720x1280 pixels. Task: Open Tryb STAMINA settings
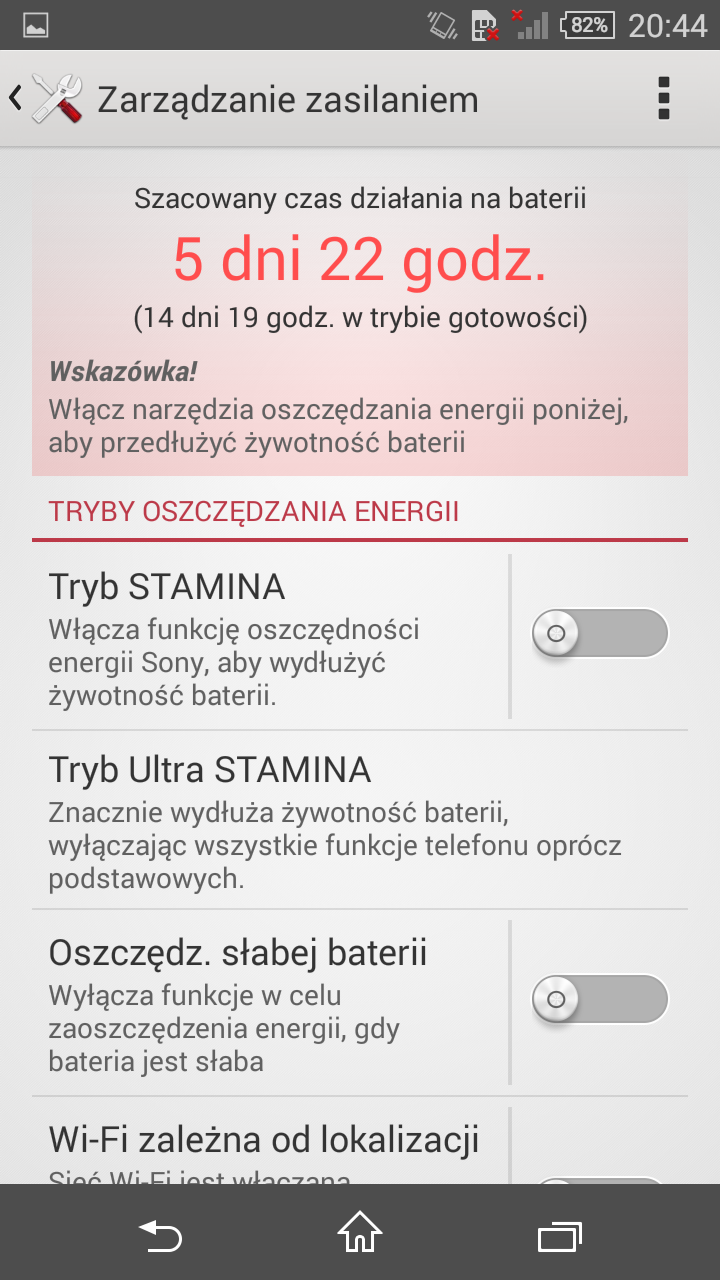tap(270, 637)
